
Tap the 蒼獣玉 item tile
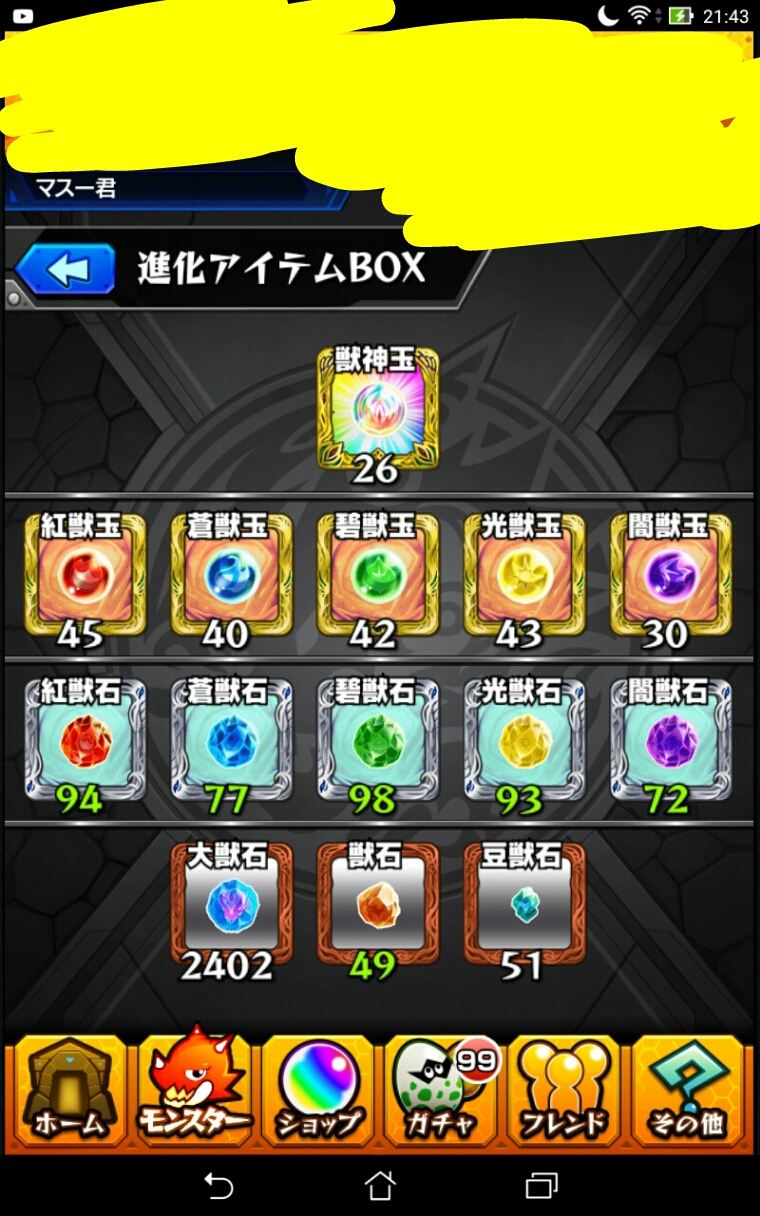231,576
